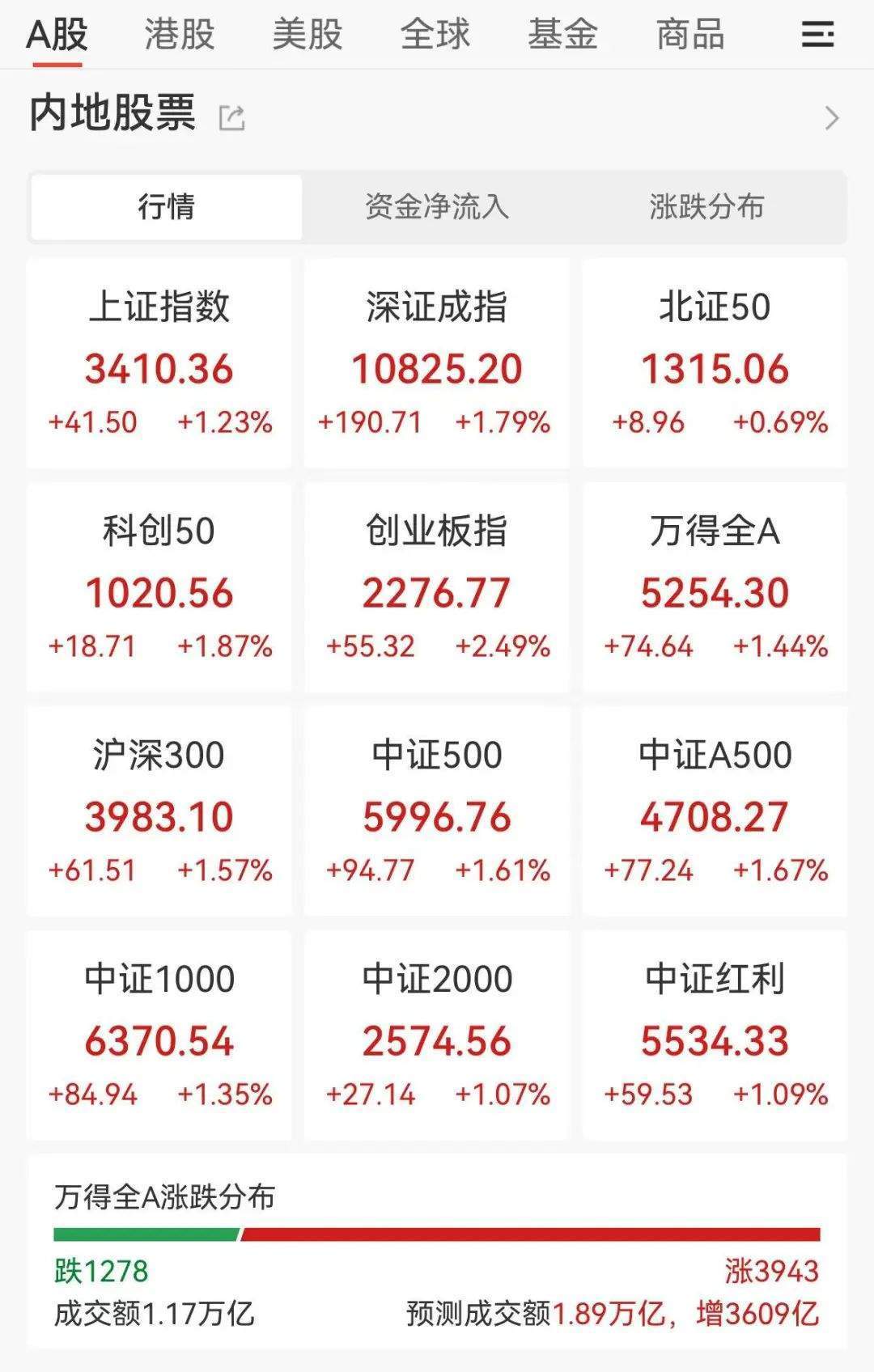This screenshot has width=874, height=1372.
Task: Open the 中证红利 index card
Action: (x=715, y=1036)
